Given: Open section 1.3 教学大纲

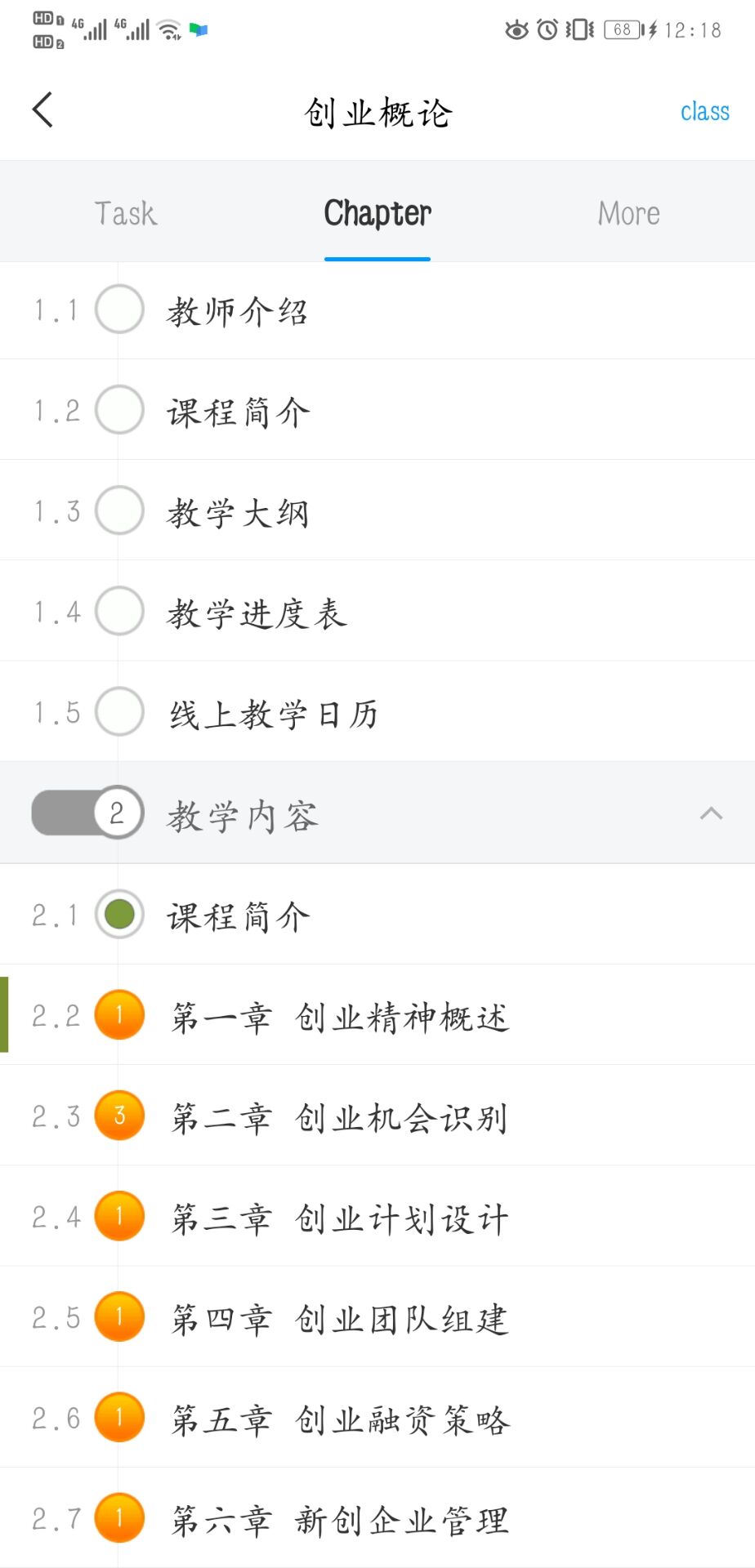Looking at the screenshot, I should 237,512.
